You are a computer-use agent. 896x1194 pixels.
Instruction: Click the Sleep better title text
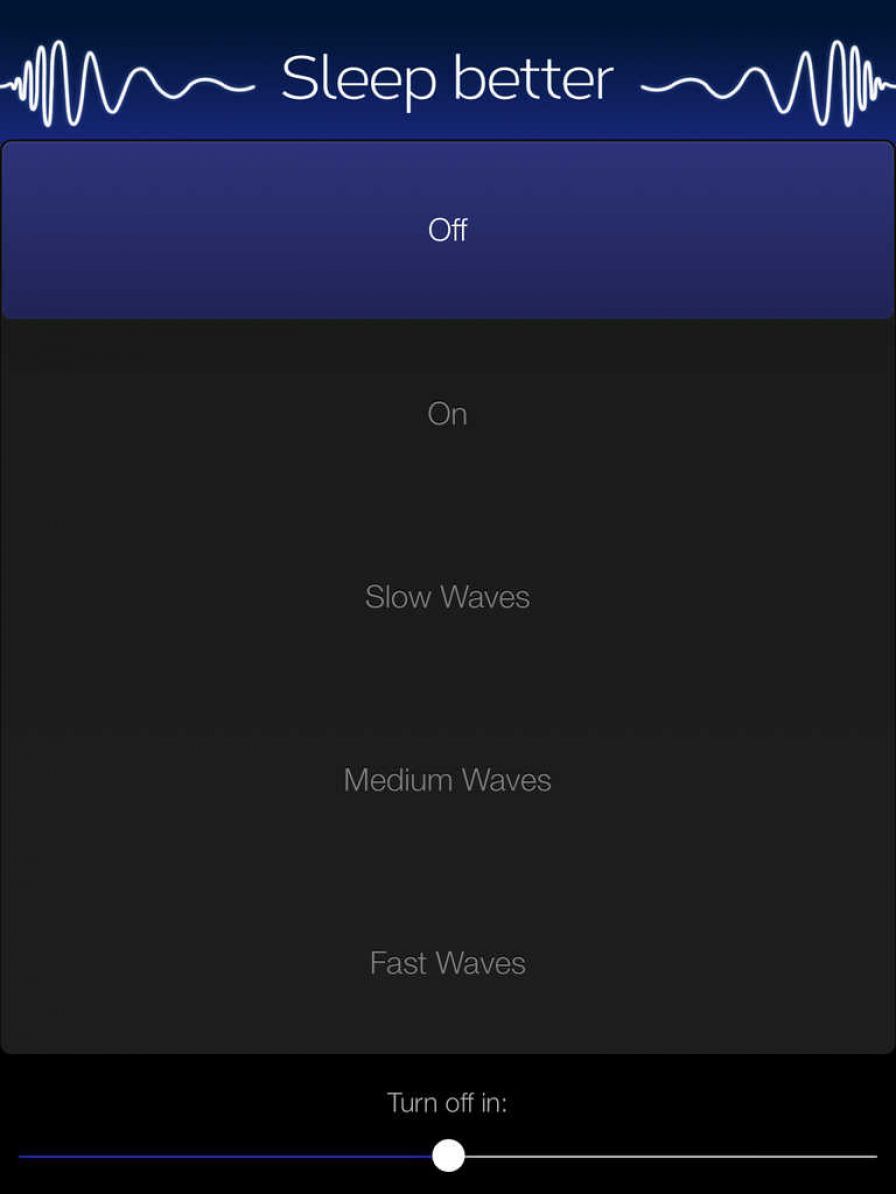point(448,76)
